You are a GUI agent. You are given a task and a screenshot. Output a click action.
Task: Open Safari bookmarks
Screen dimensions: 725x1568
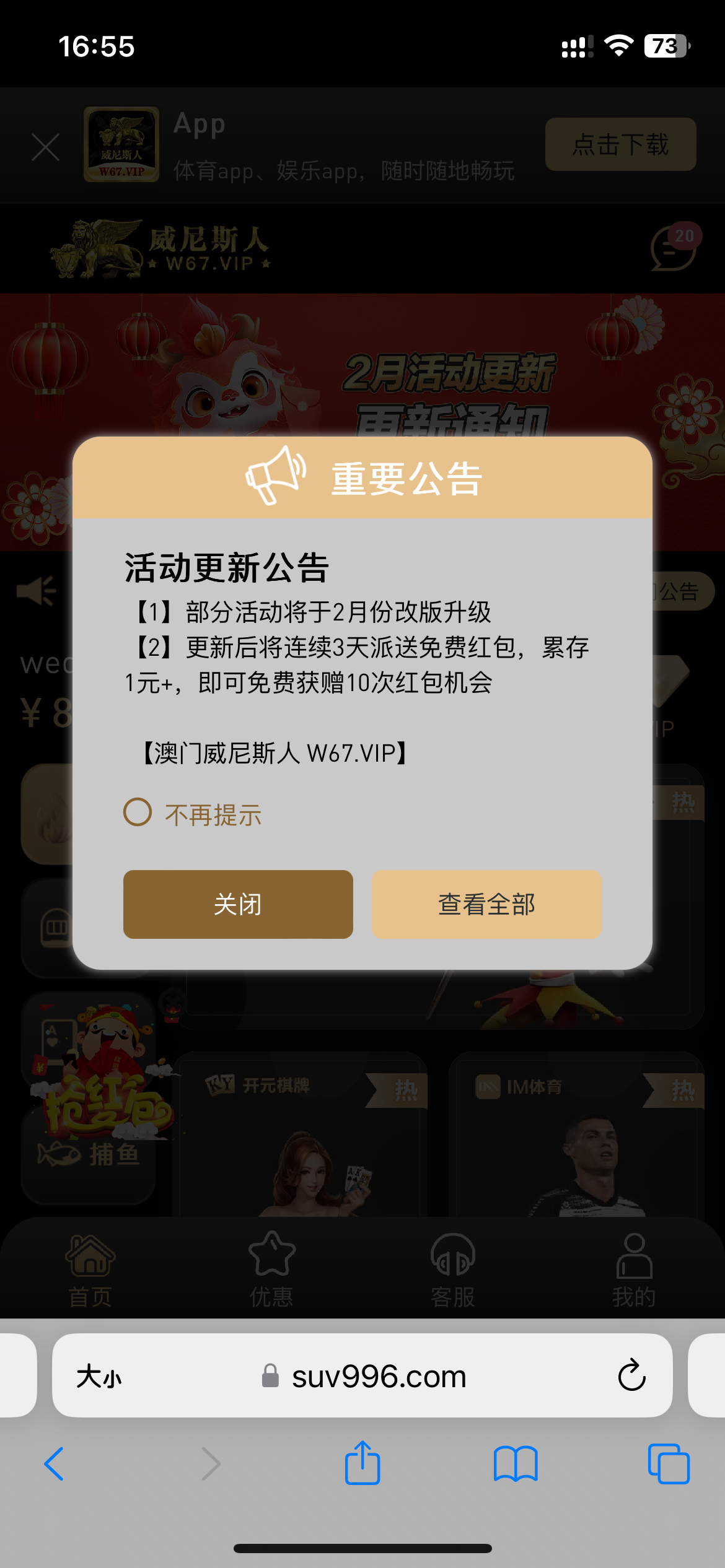(x=515, y=1464)
